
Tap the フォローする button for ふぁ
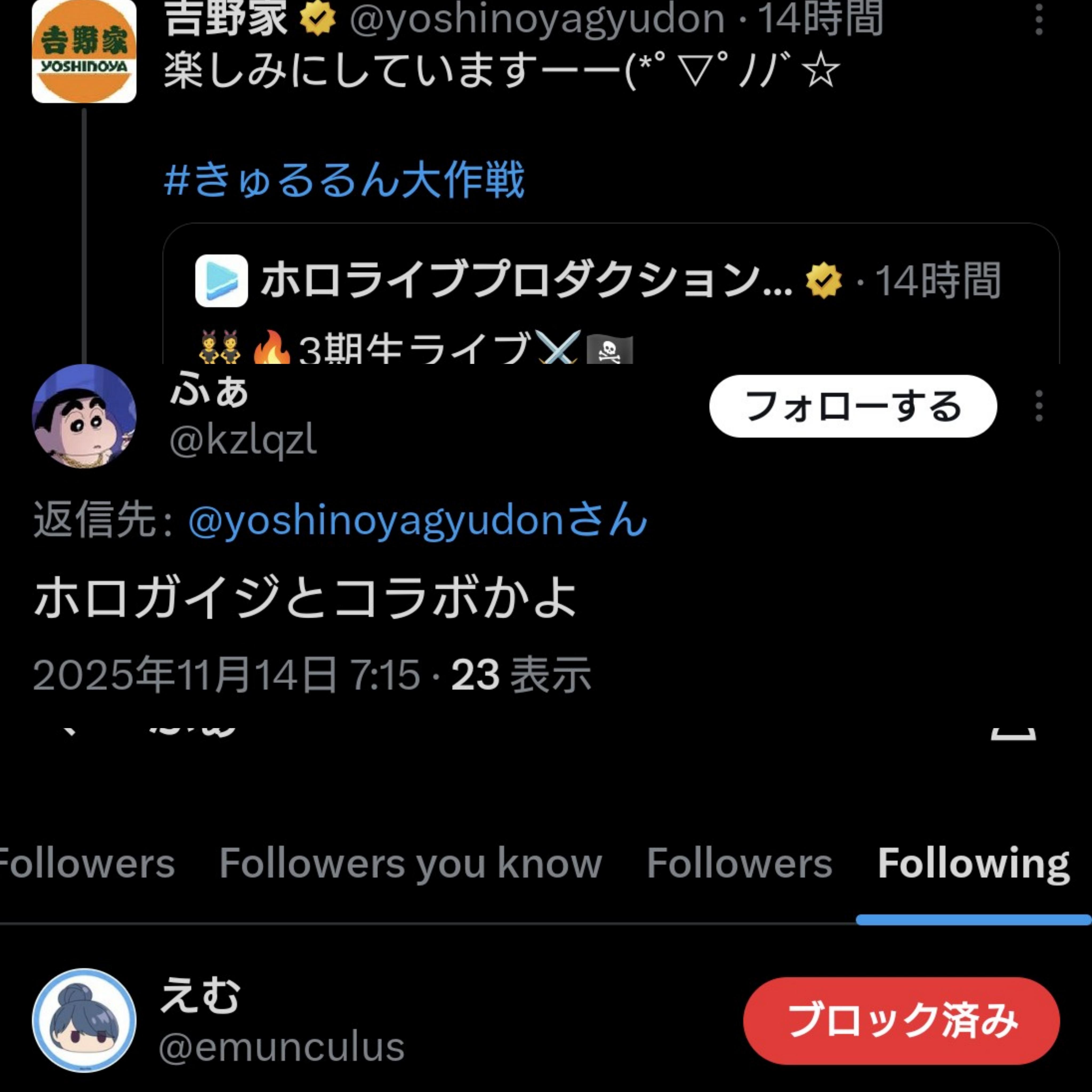tap(852, 406)
